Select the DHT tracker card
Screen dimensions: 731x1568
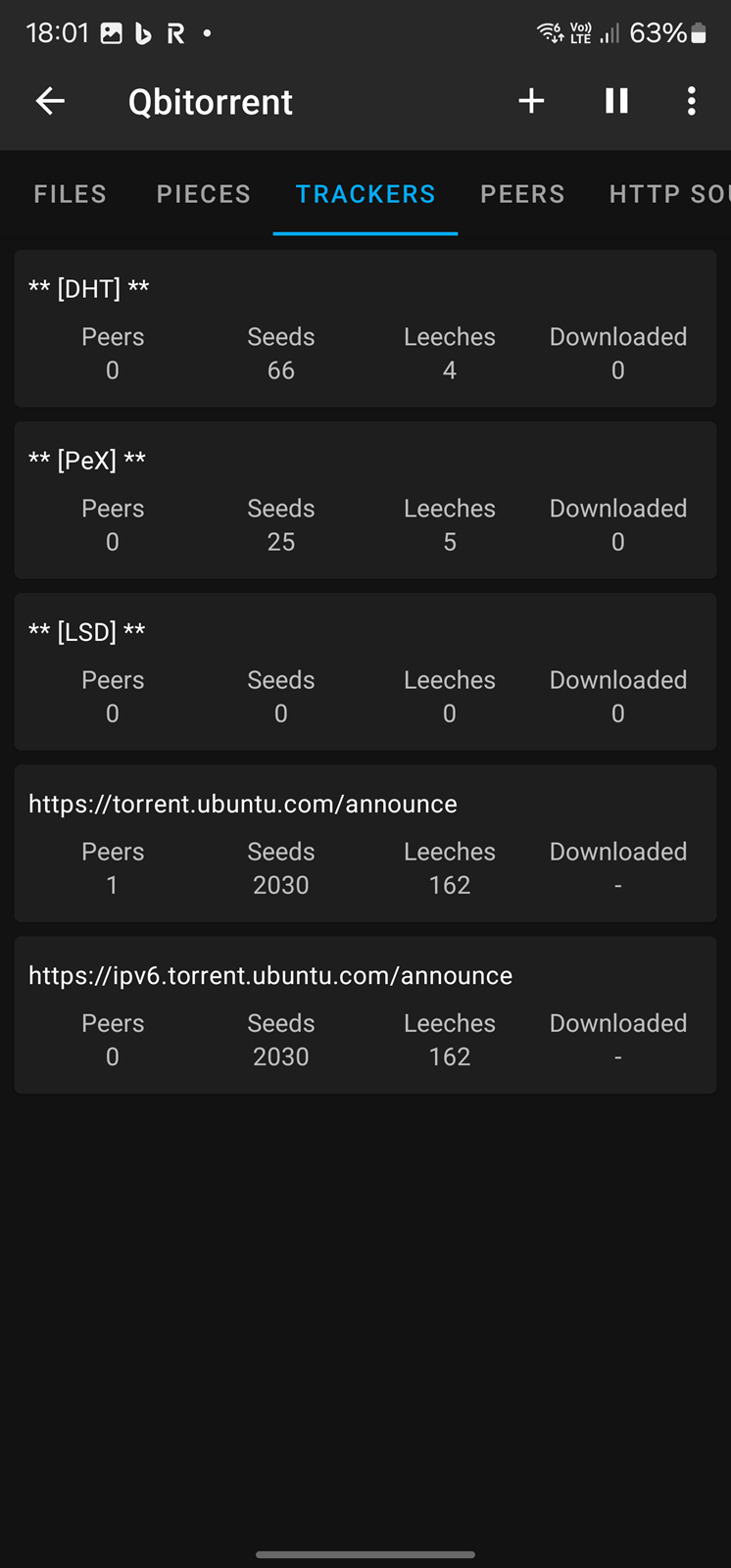tap(365, 328)
